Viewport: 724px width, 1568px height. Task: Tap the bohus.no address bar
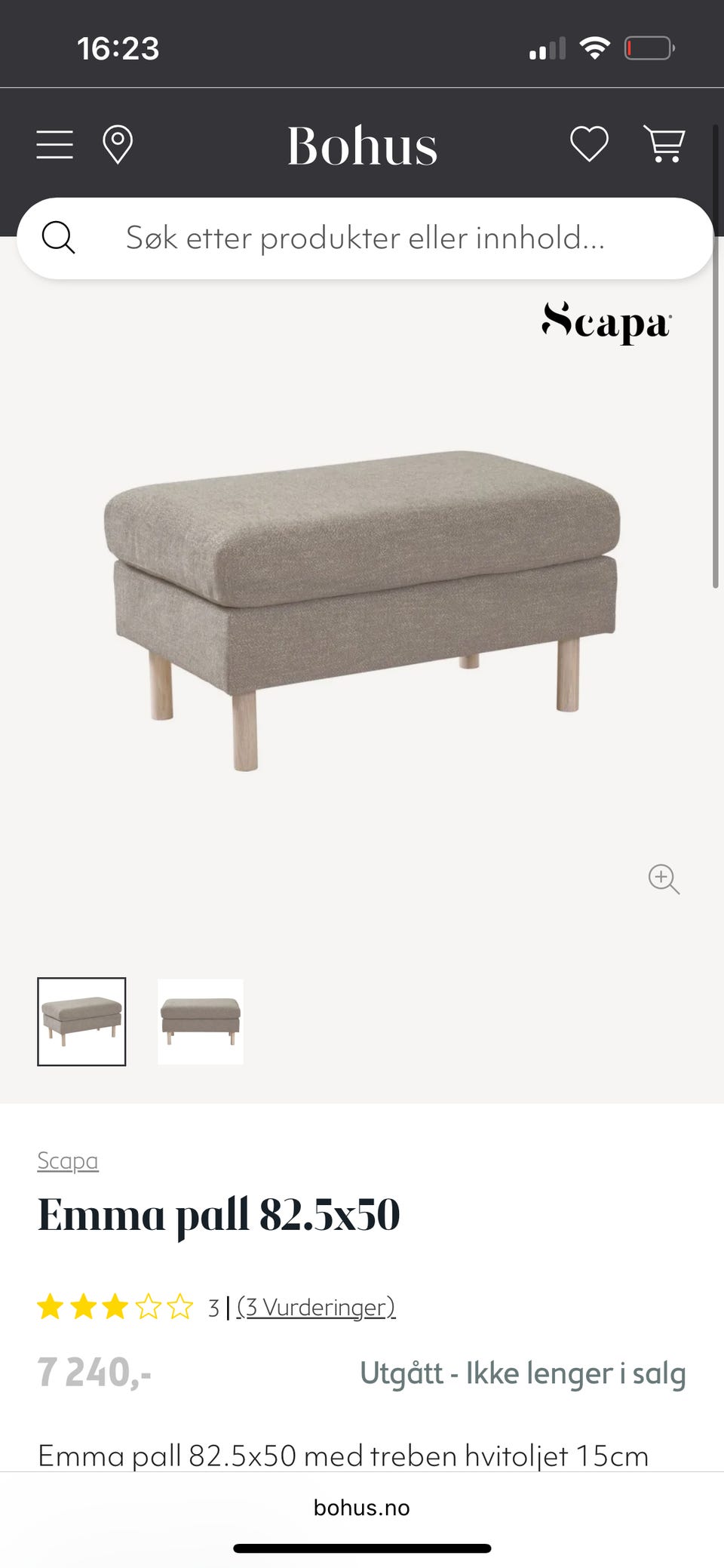[x=362, y=1508]
